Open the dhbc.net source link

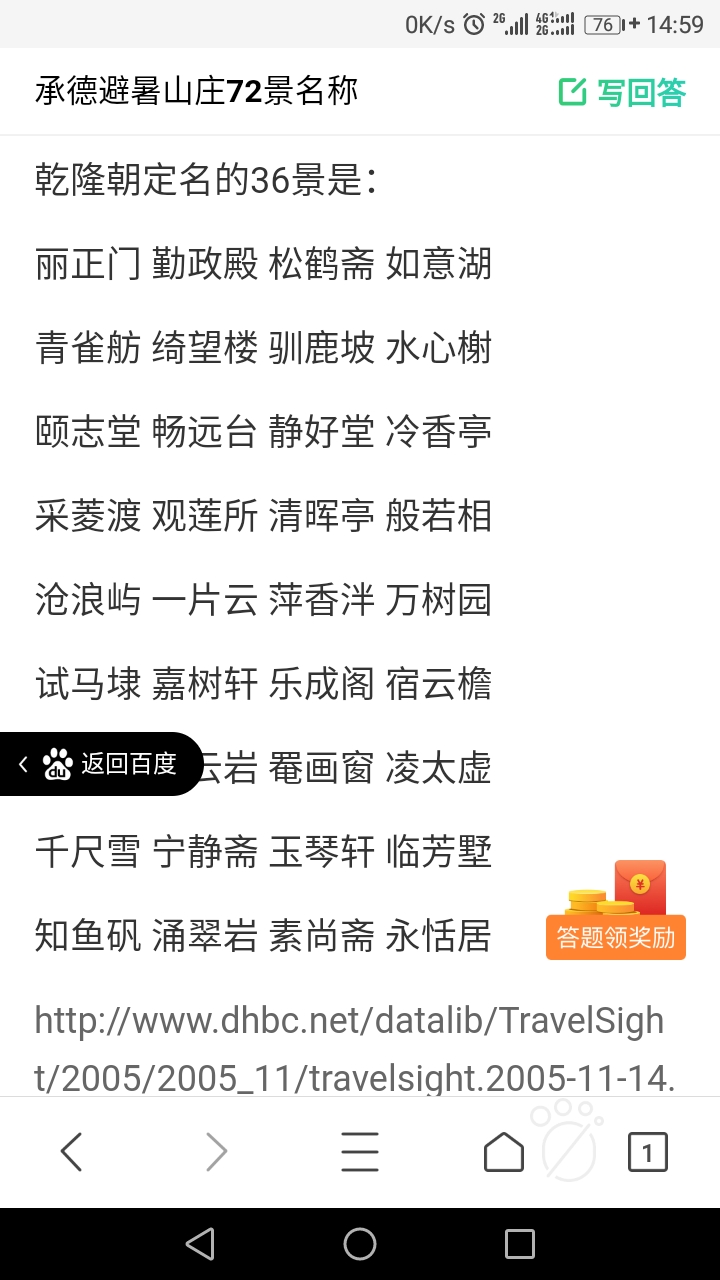(350, 1048)
